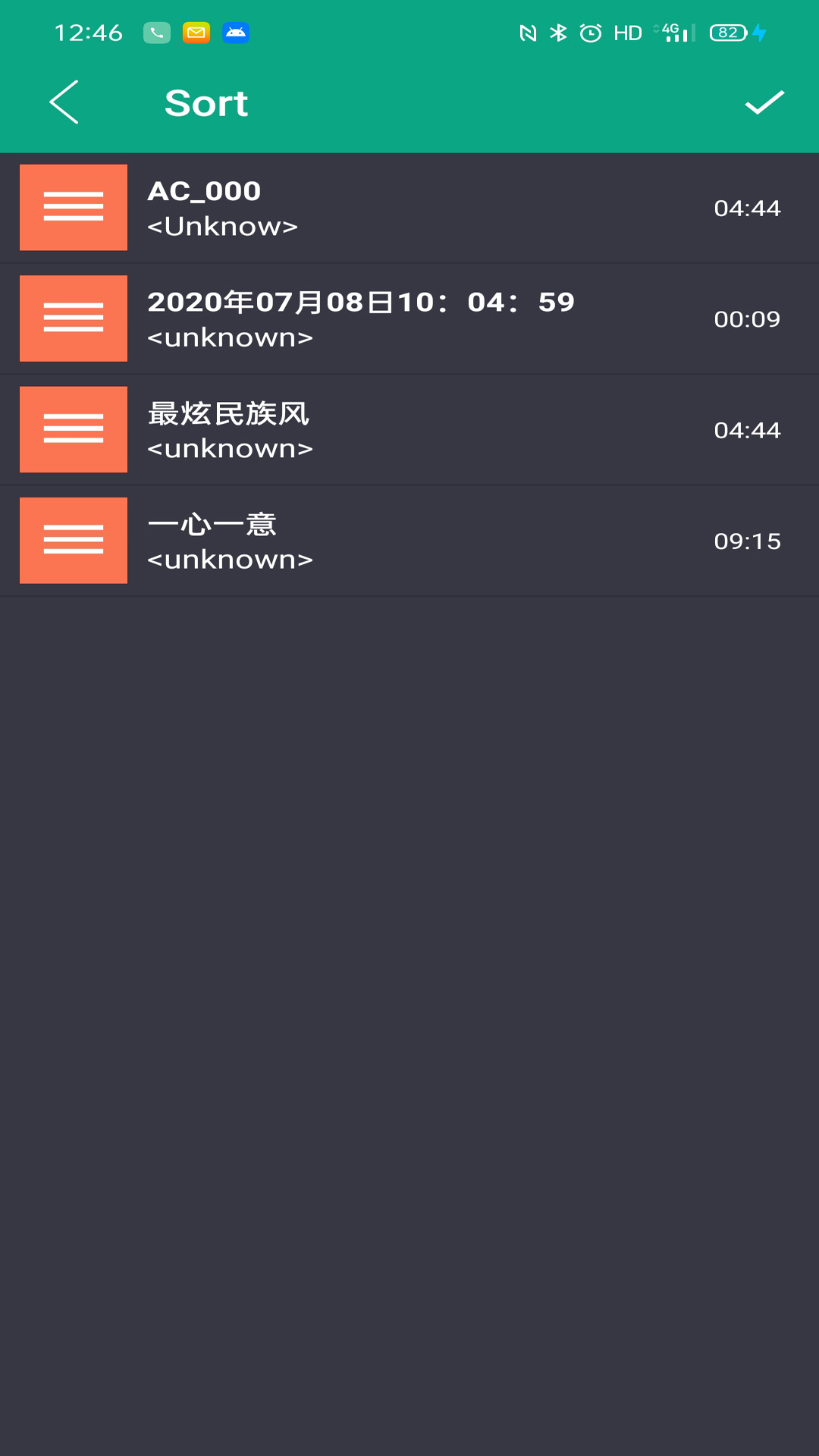Image resolution: width=819 pixels, height=1456 pixels.
Task: Click the alarm clock status bar icon
Action: coord(591,32)
